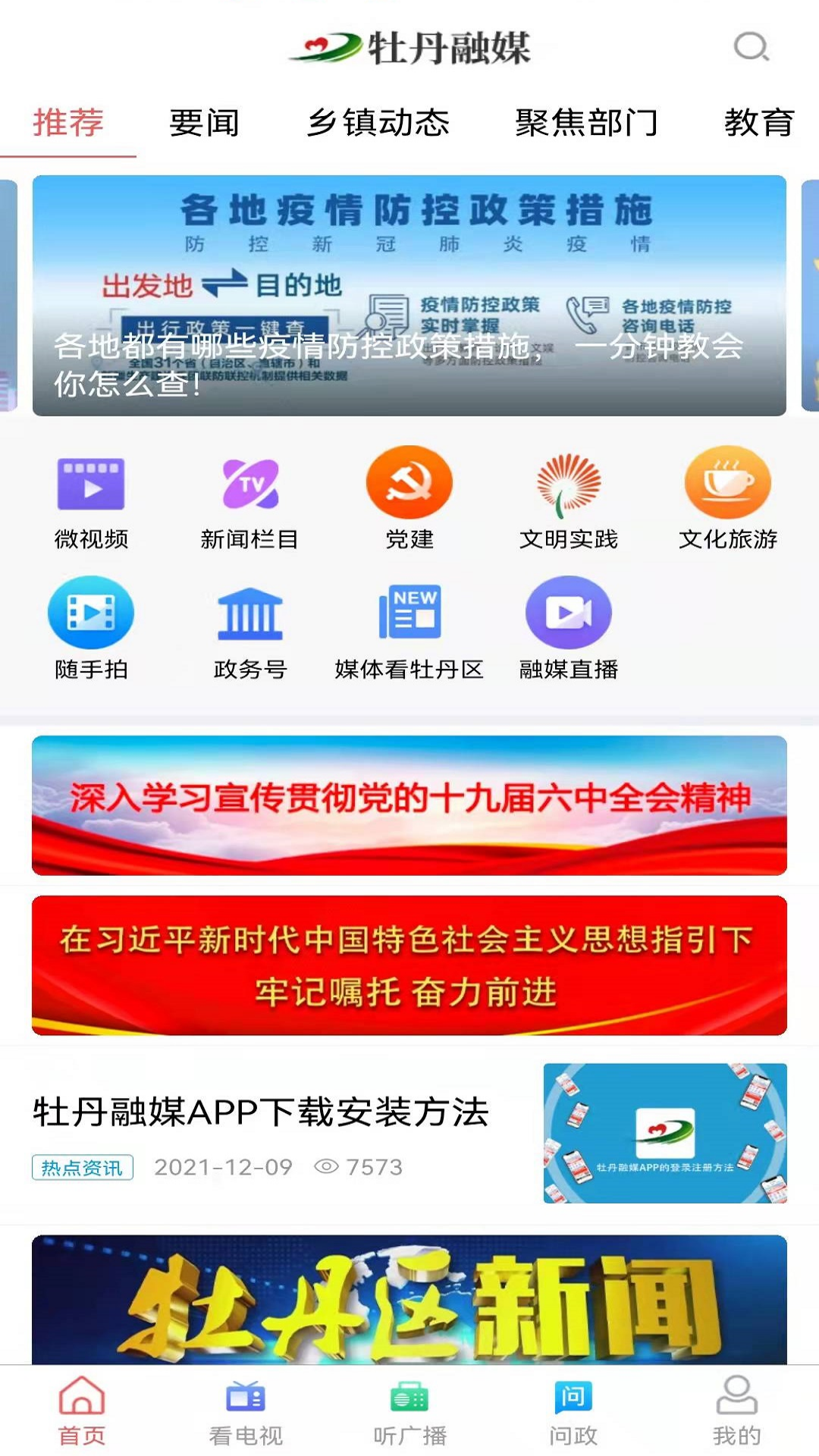Open 牡丹融媒APP下载安装方法 article
Screen dimensions: 819x1456
tap(262, 1111)
